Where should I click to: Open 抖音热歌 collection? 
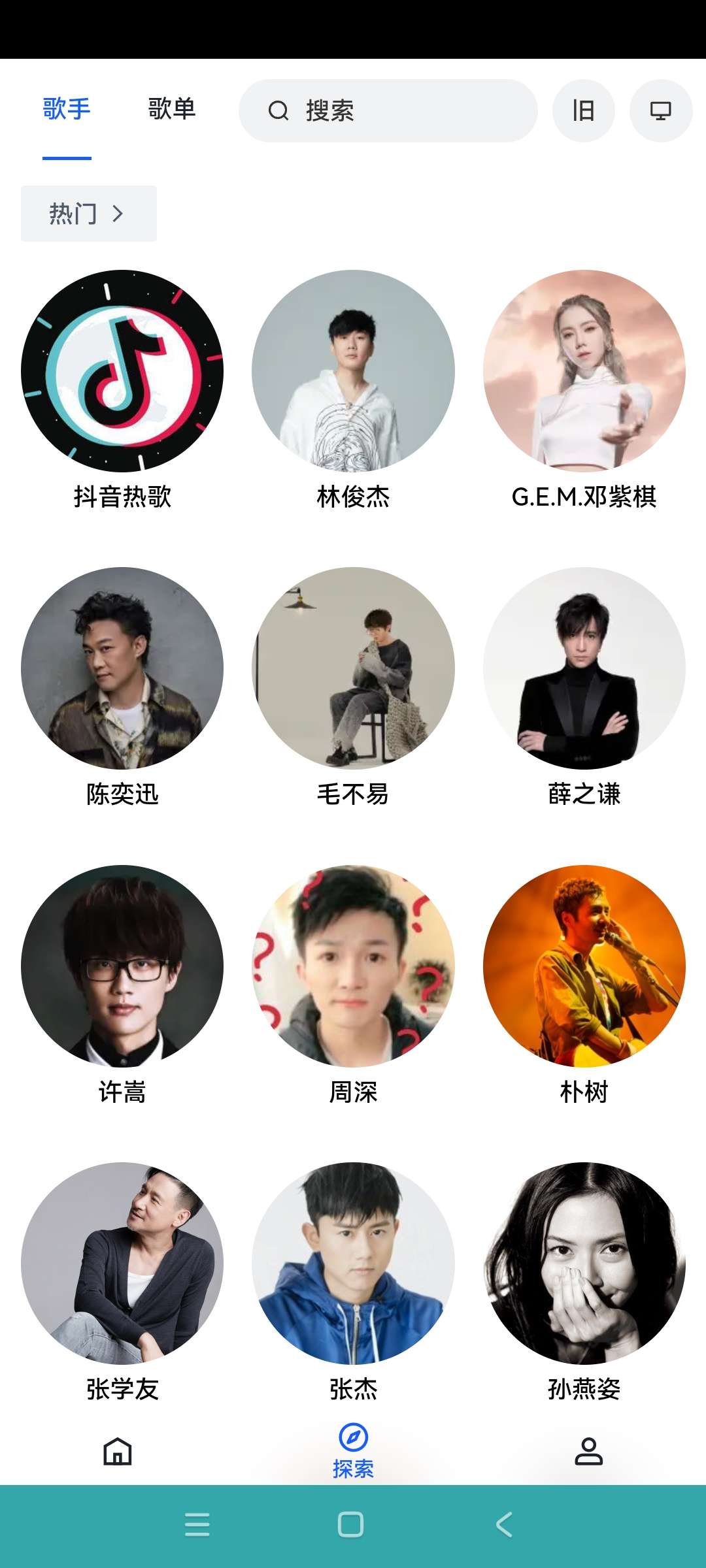pyautogui.click(x=122, y=371)
